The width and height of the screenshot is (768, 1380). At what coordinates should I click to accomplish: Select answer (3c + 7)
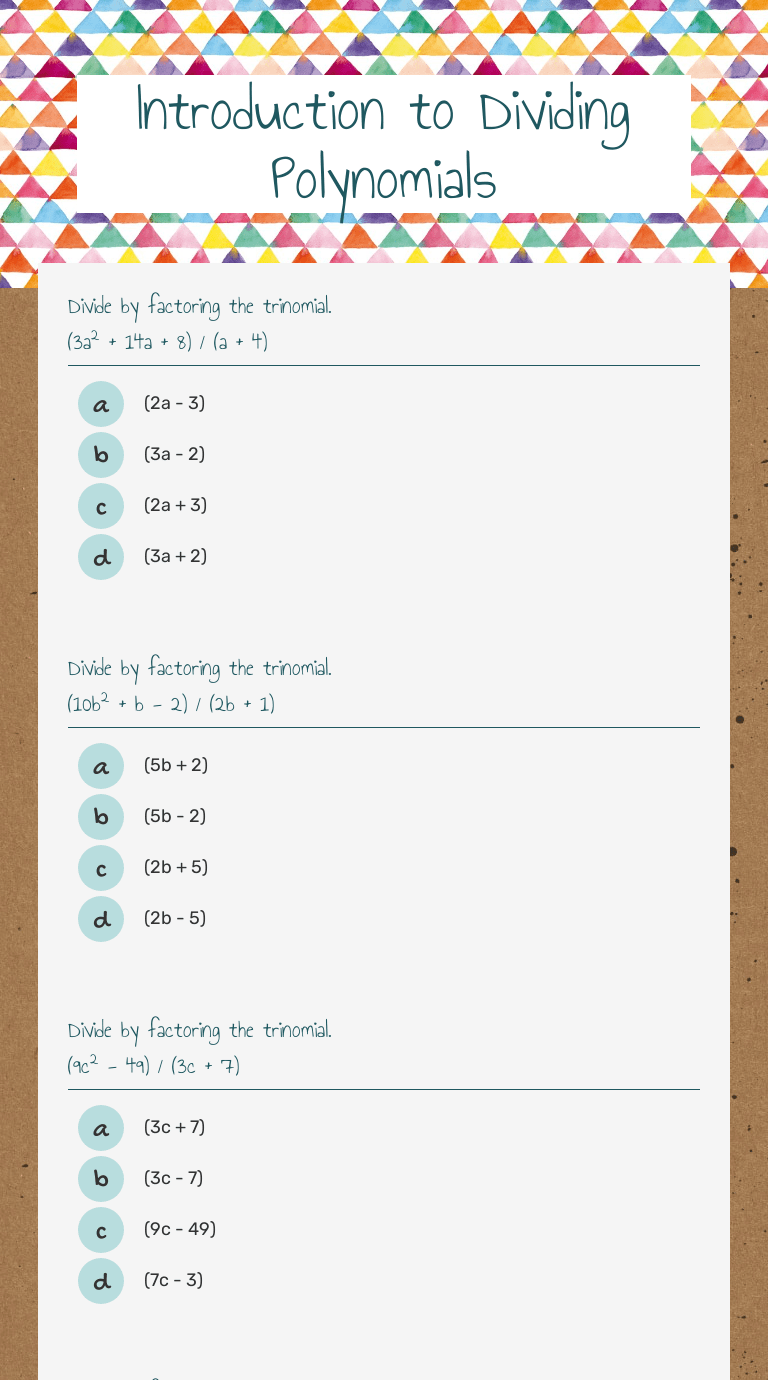tap(101, 1128)
